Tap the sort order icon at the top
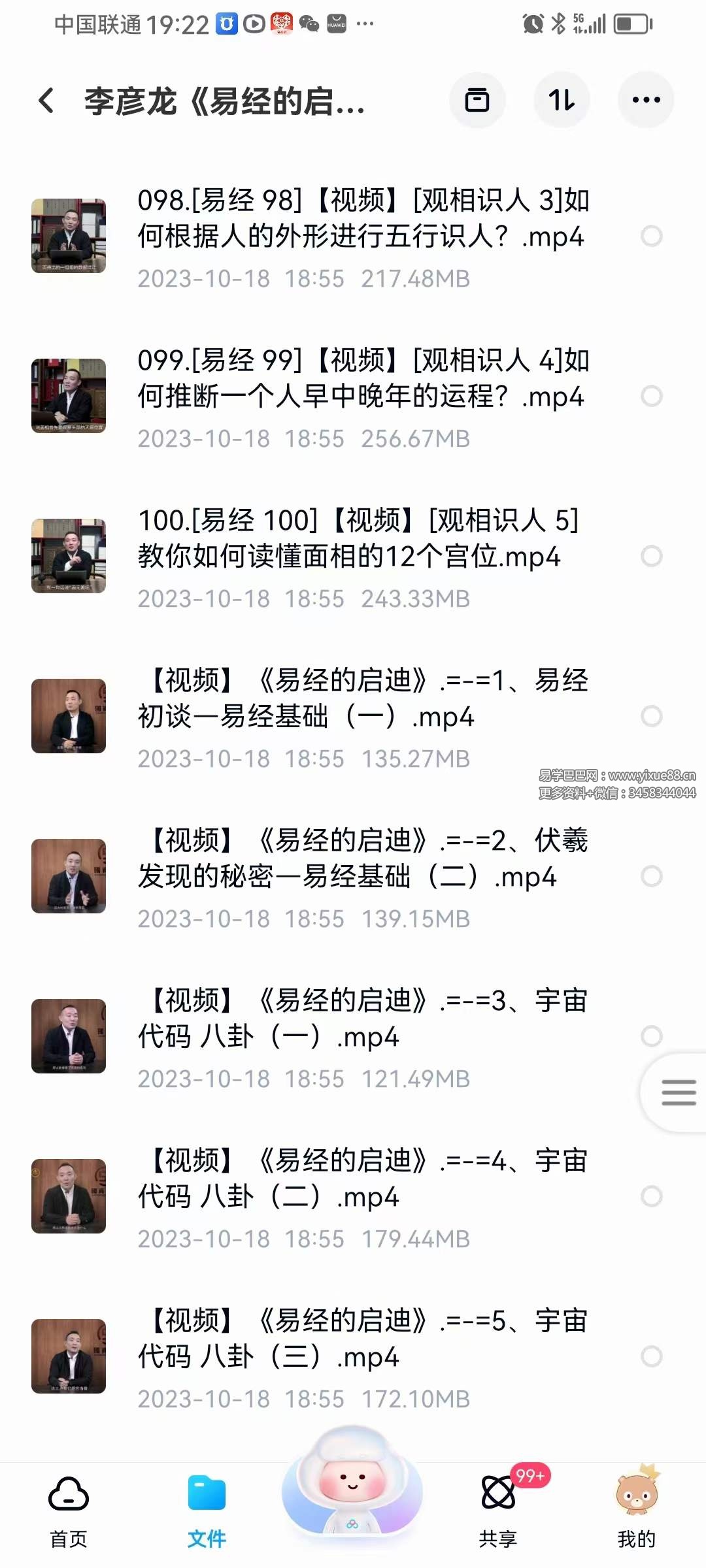The width and height of the screenshot is (706, 1568). pos(562,99)
